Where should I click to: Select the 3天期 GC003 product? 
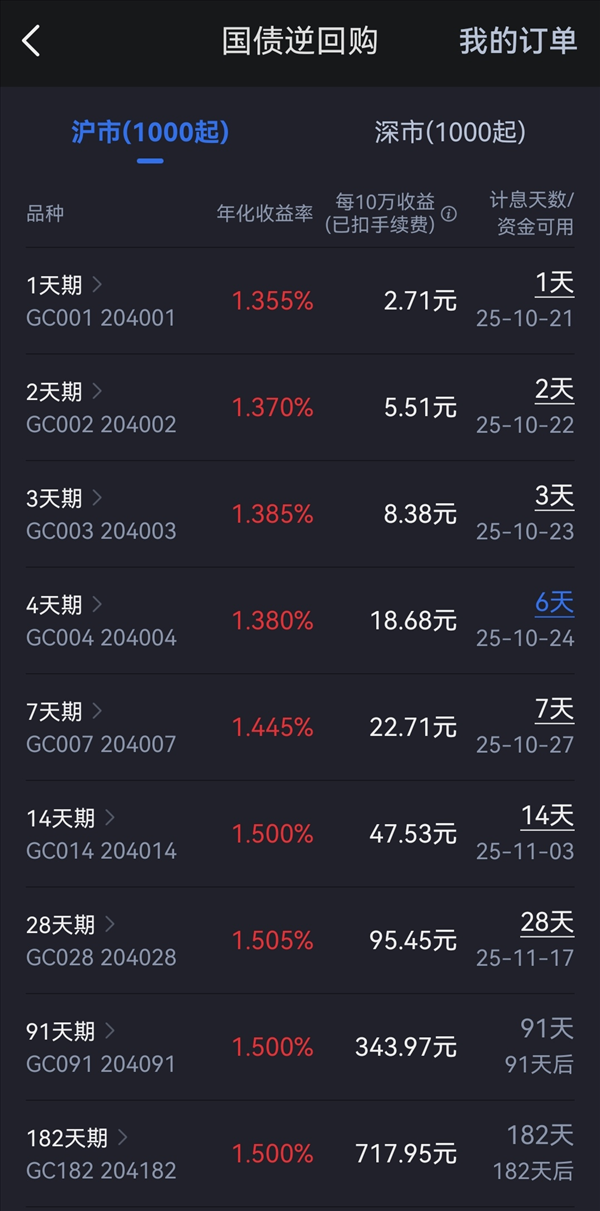tap(100, 514)
